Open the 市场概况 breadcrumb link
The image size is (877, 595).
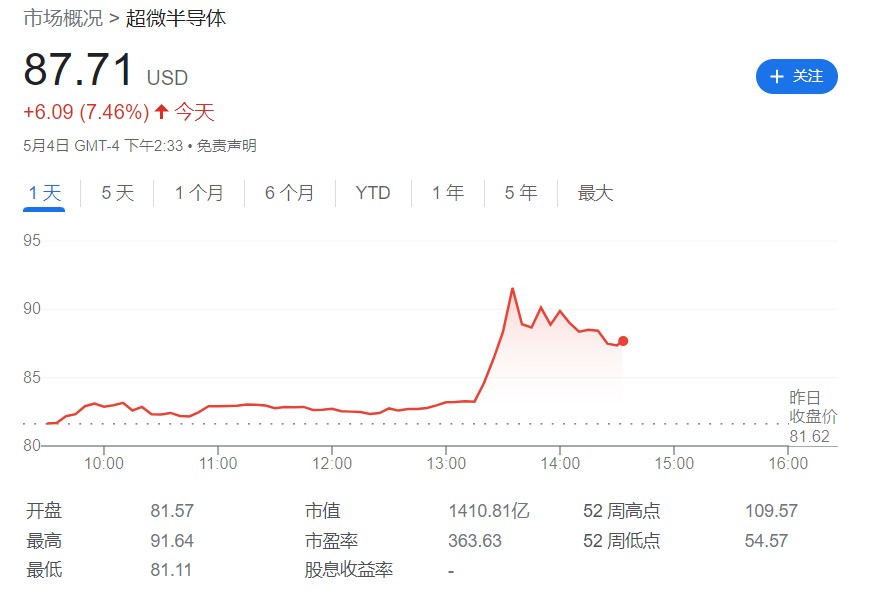tap(63, 18)
